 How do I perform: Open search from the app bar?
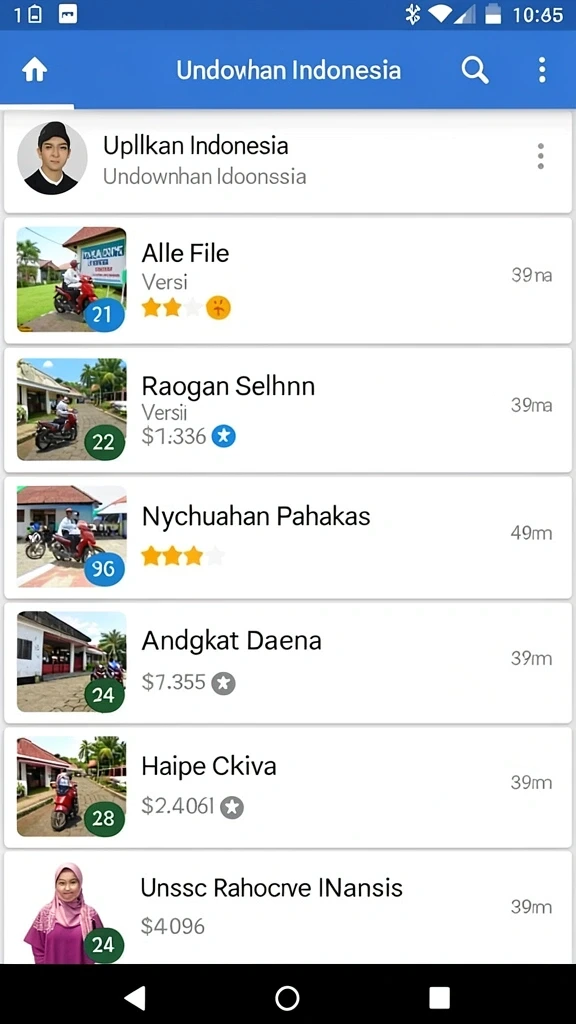tap(475, 69)
